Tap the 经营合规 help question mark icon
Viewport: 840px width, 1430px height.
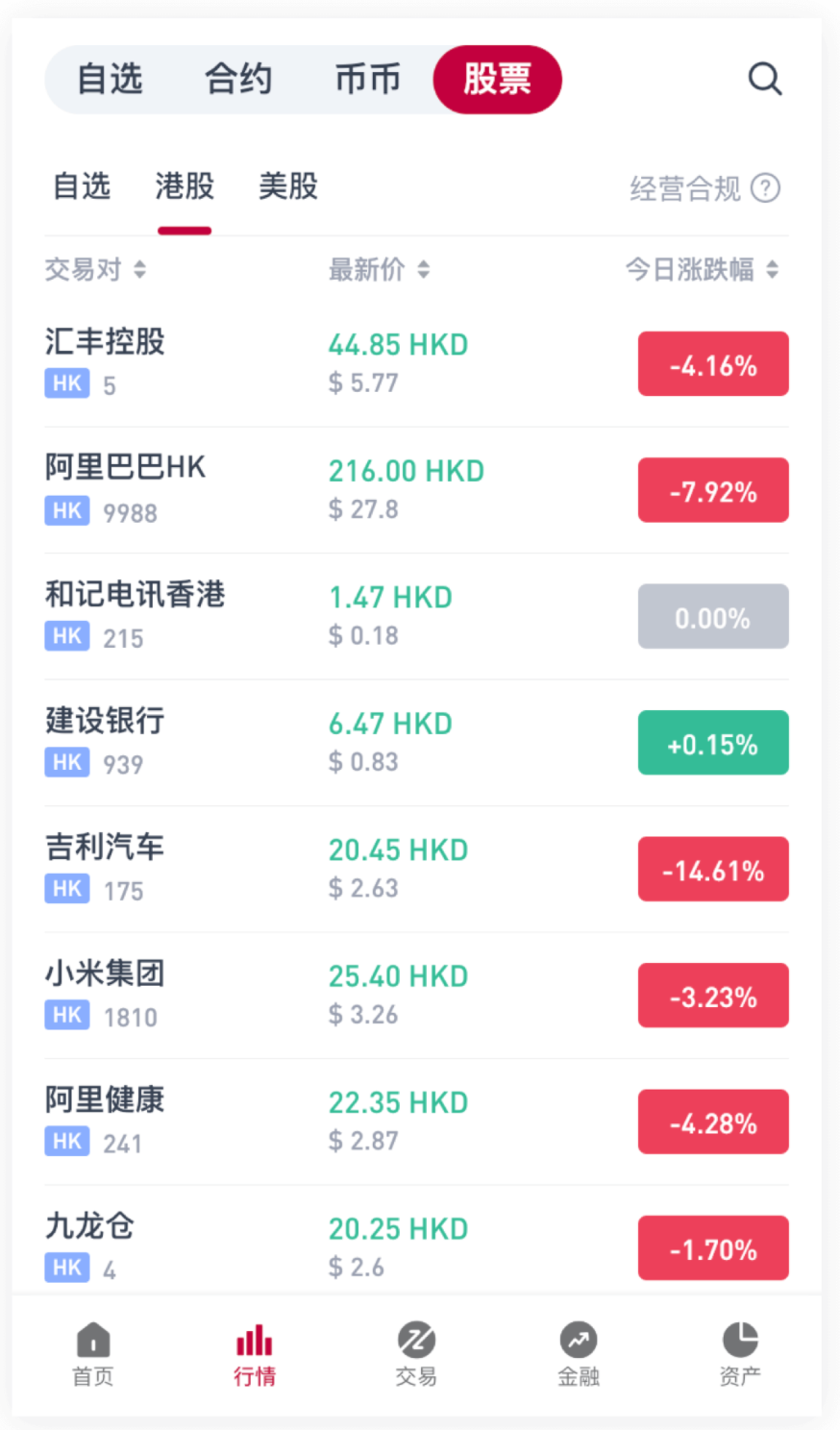coord(766,189)
